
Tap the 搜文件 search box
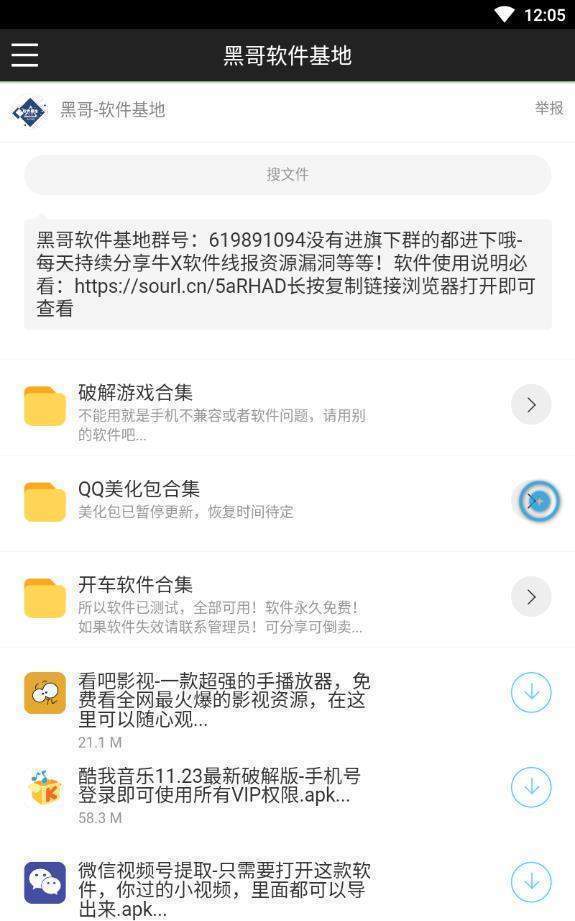click(287, 174)
